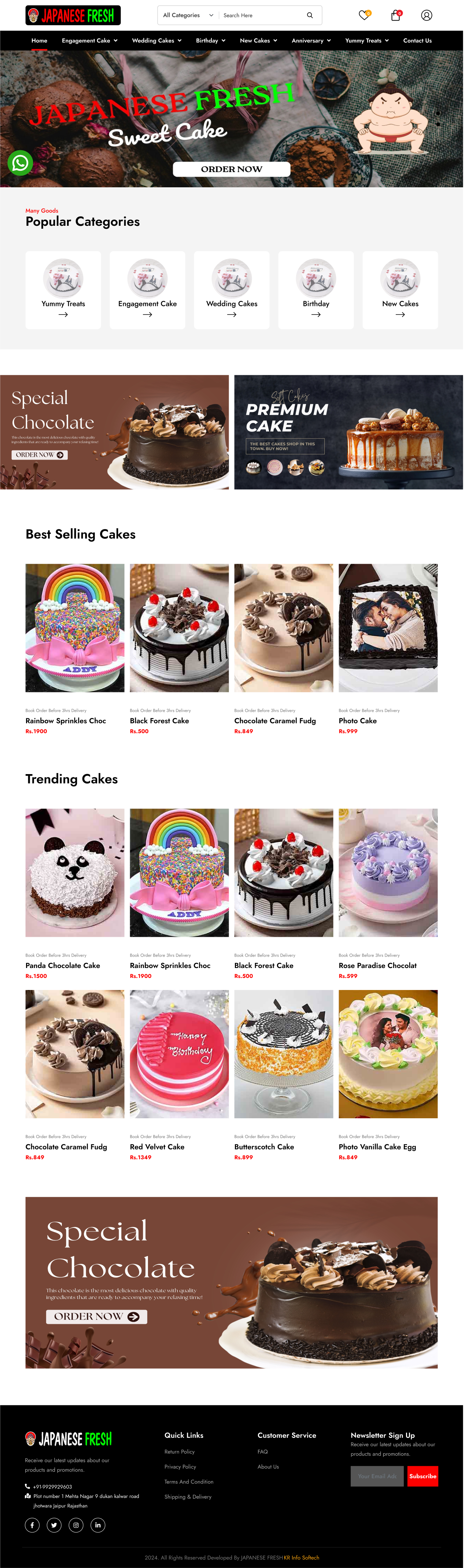Enter email in newsletter field
469x1568 pixels.
[377, 1476]
